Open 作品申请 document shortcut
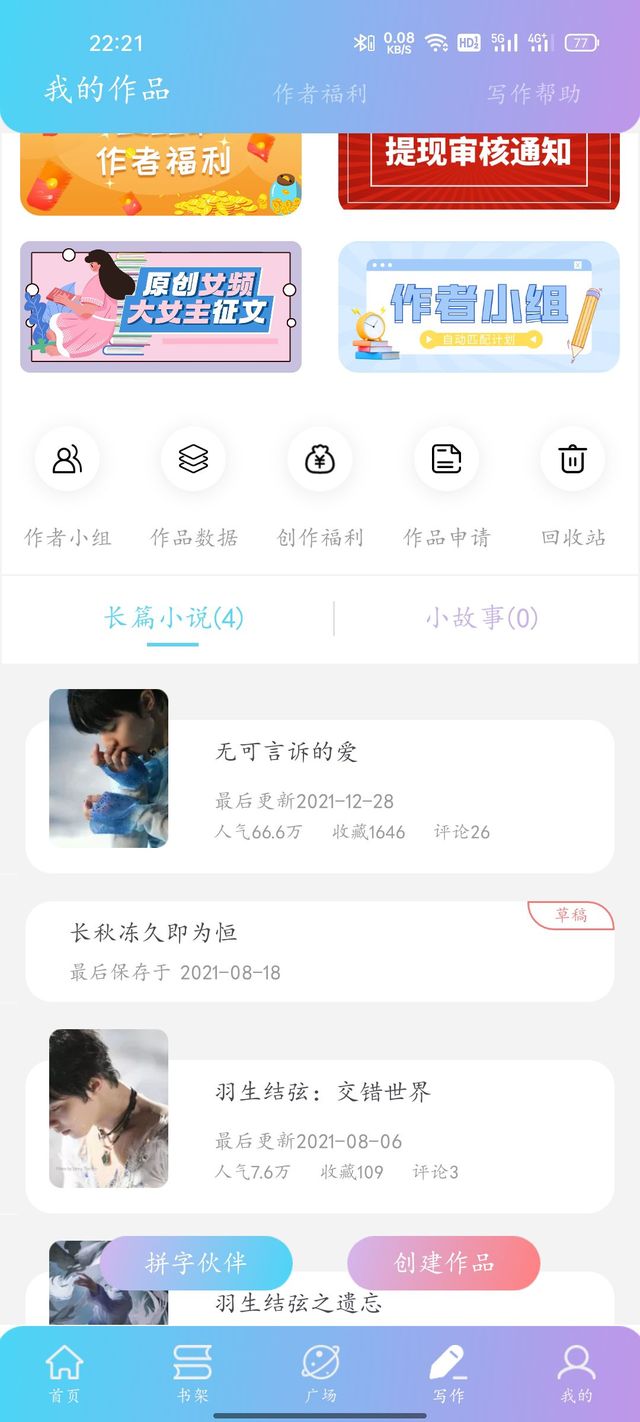 (446, 460)
